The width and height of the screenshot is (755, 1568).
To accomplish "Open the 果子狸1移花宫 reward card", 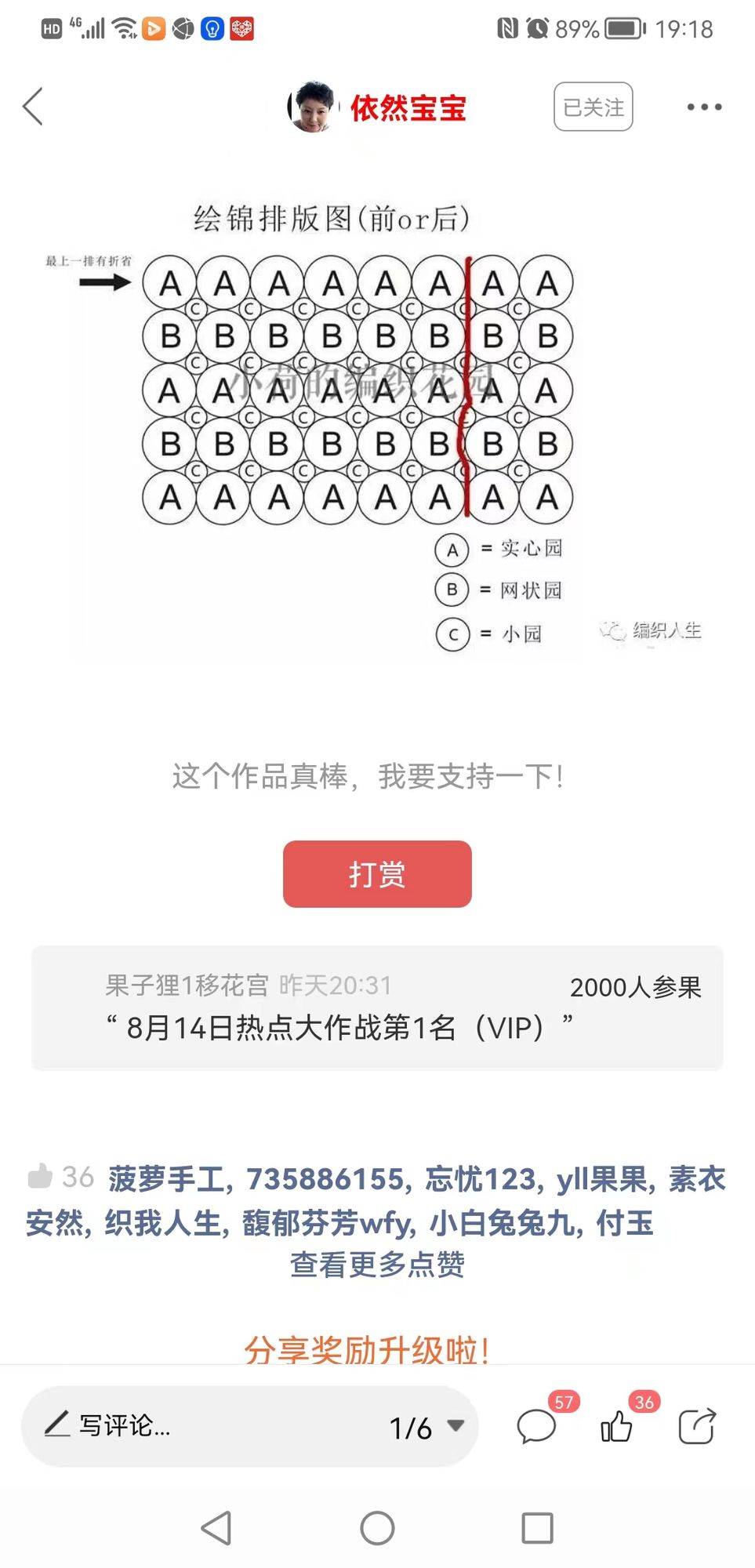I will point(377,1007).
